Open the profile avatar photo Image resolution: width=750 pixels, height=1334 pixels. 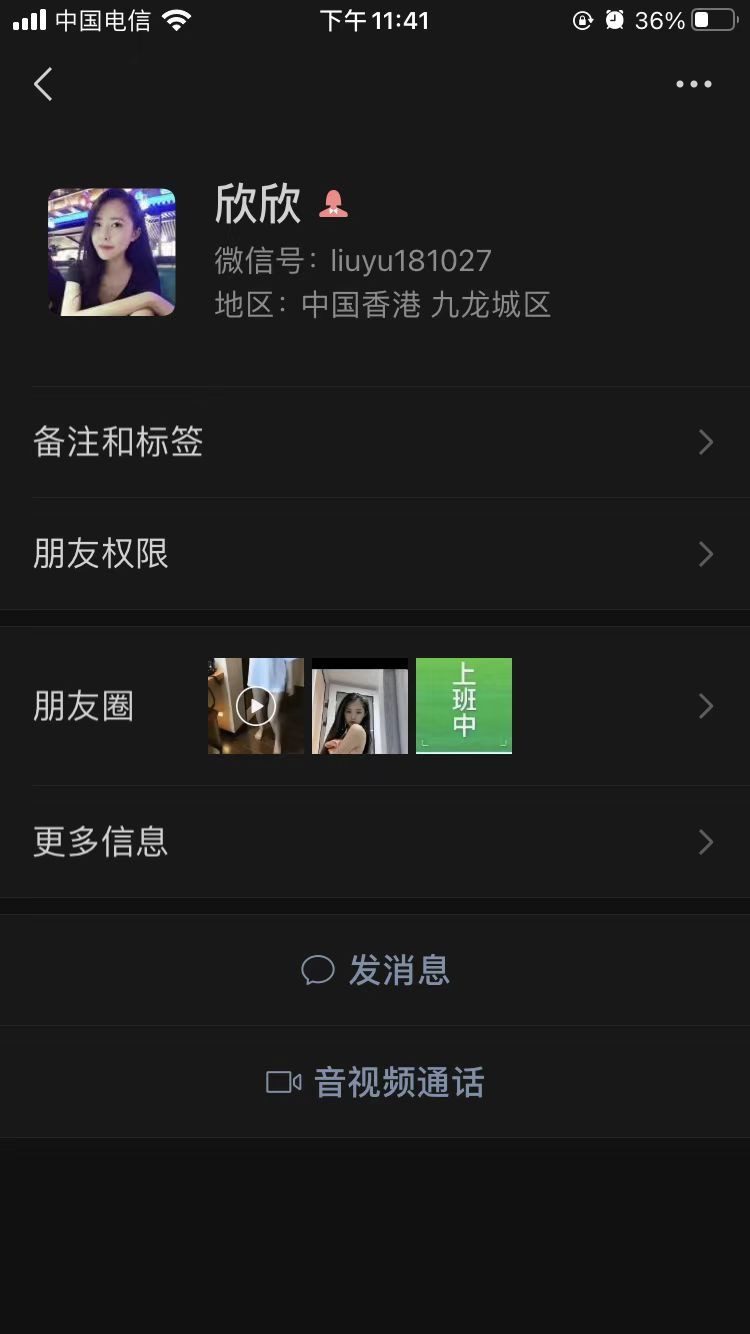click(111, 252)
